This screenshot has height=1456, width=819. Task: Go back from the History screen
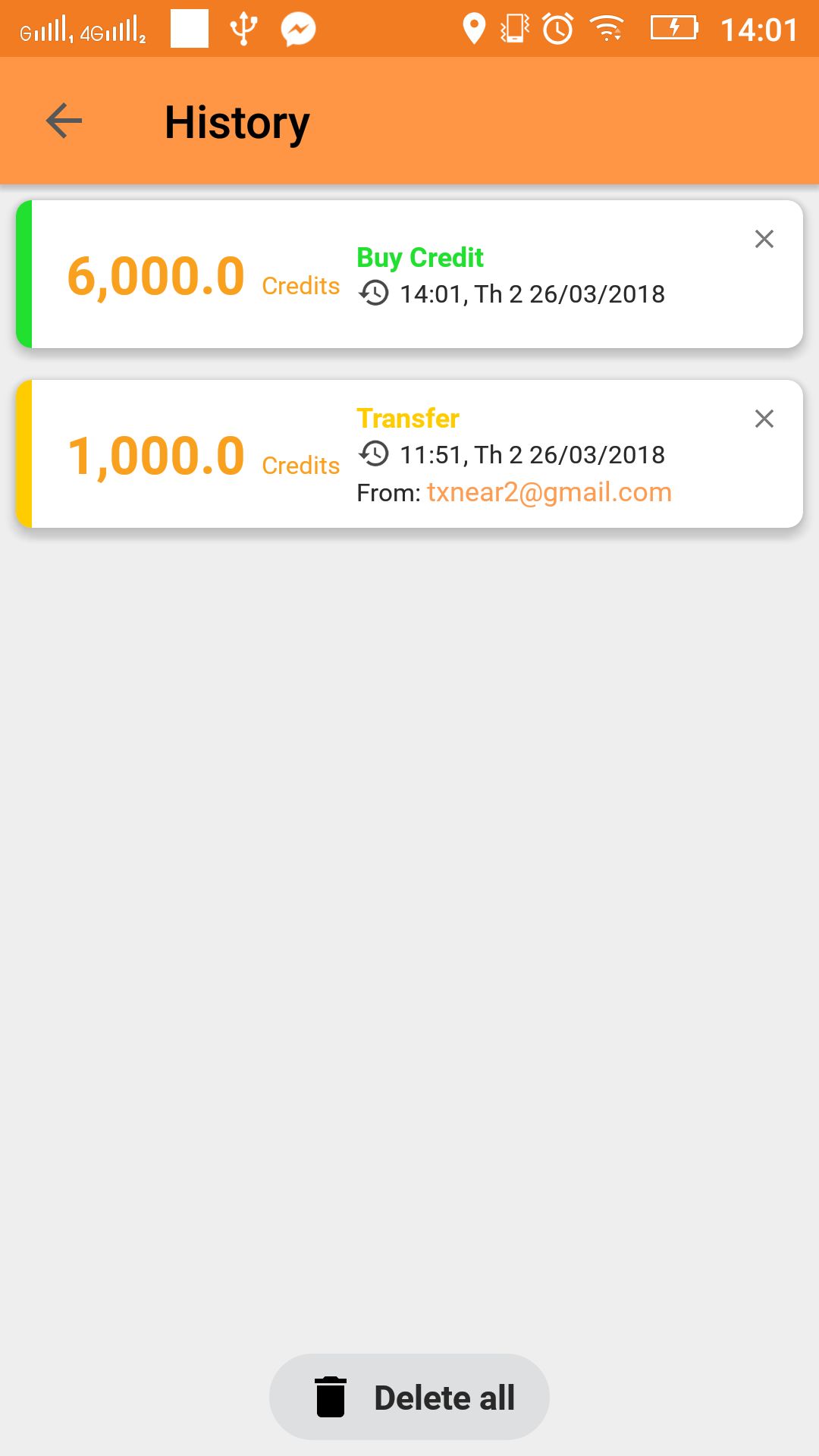click(x=64, y=121)
